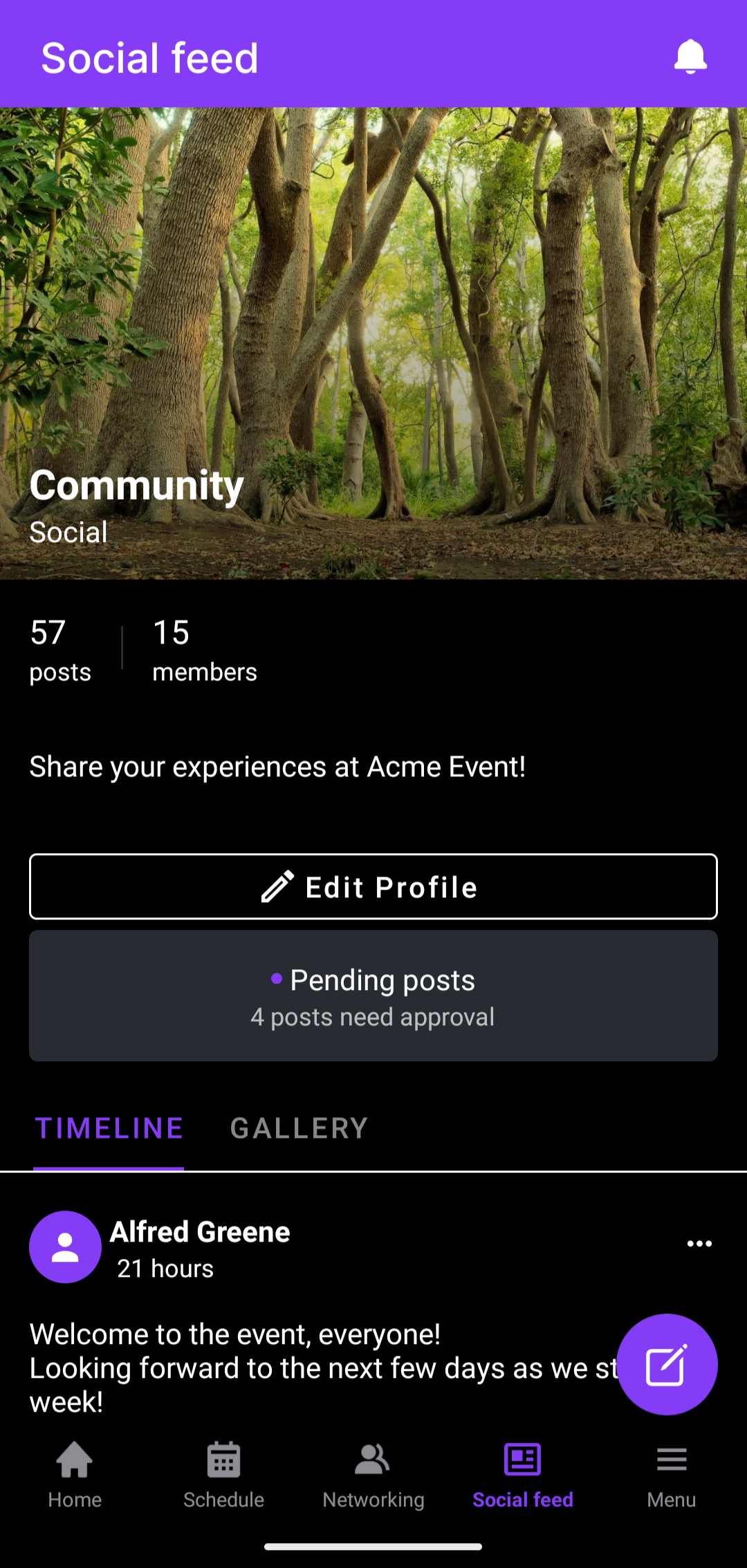
Task: Select the Networking icon
Action: tap(373, 1459)
